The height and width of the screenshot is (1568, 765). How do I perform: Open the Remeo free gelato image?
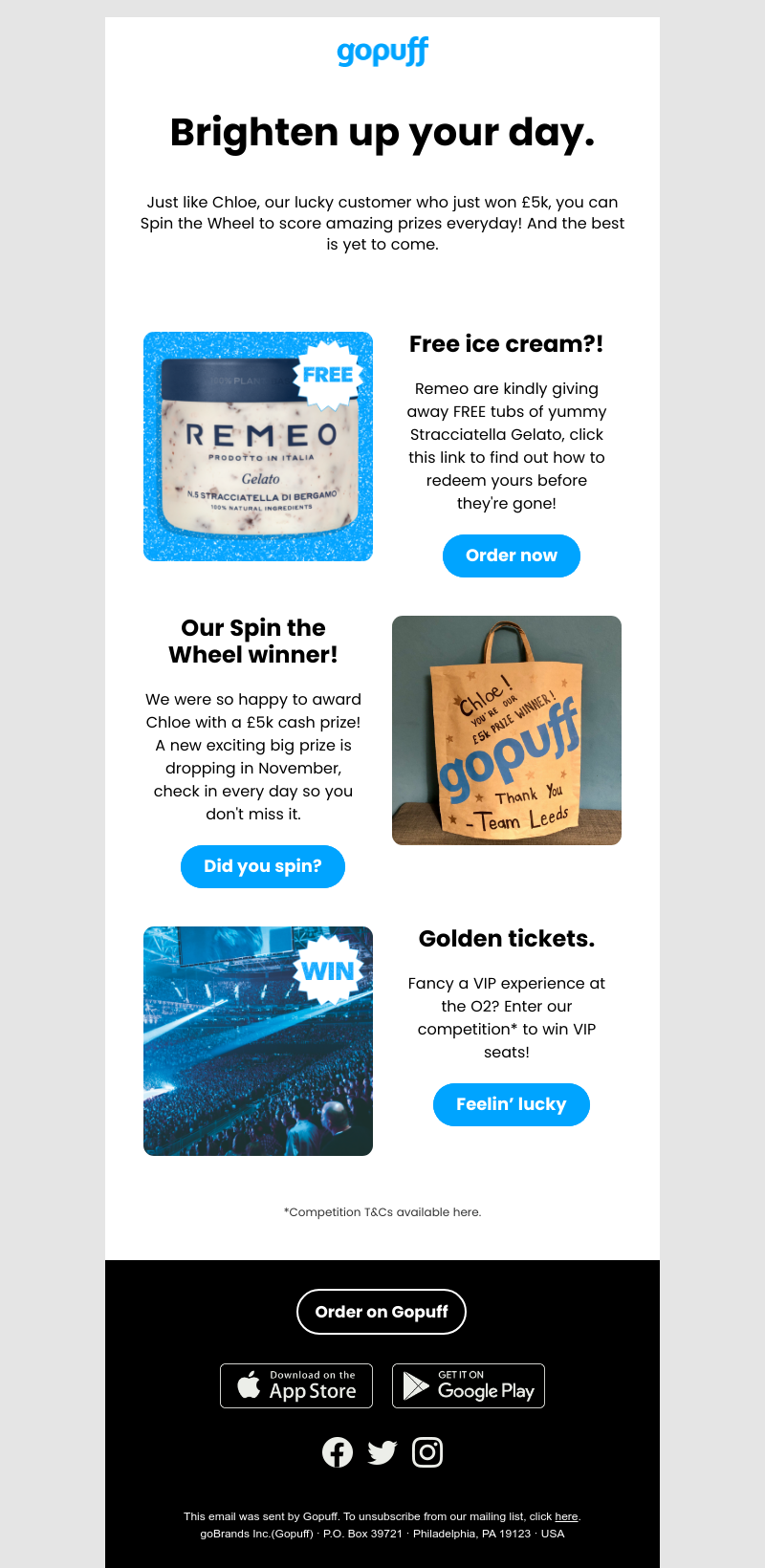(258, 446)
